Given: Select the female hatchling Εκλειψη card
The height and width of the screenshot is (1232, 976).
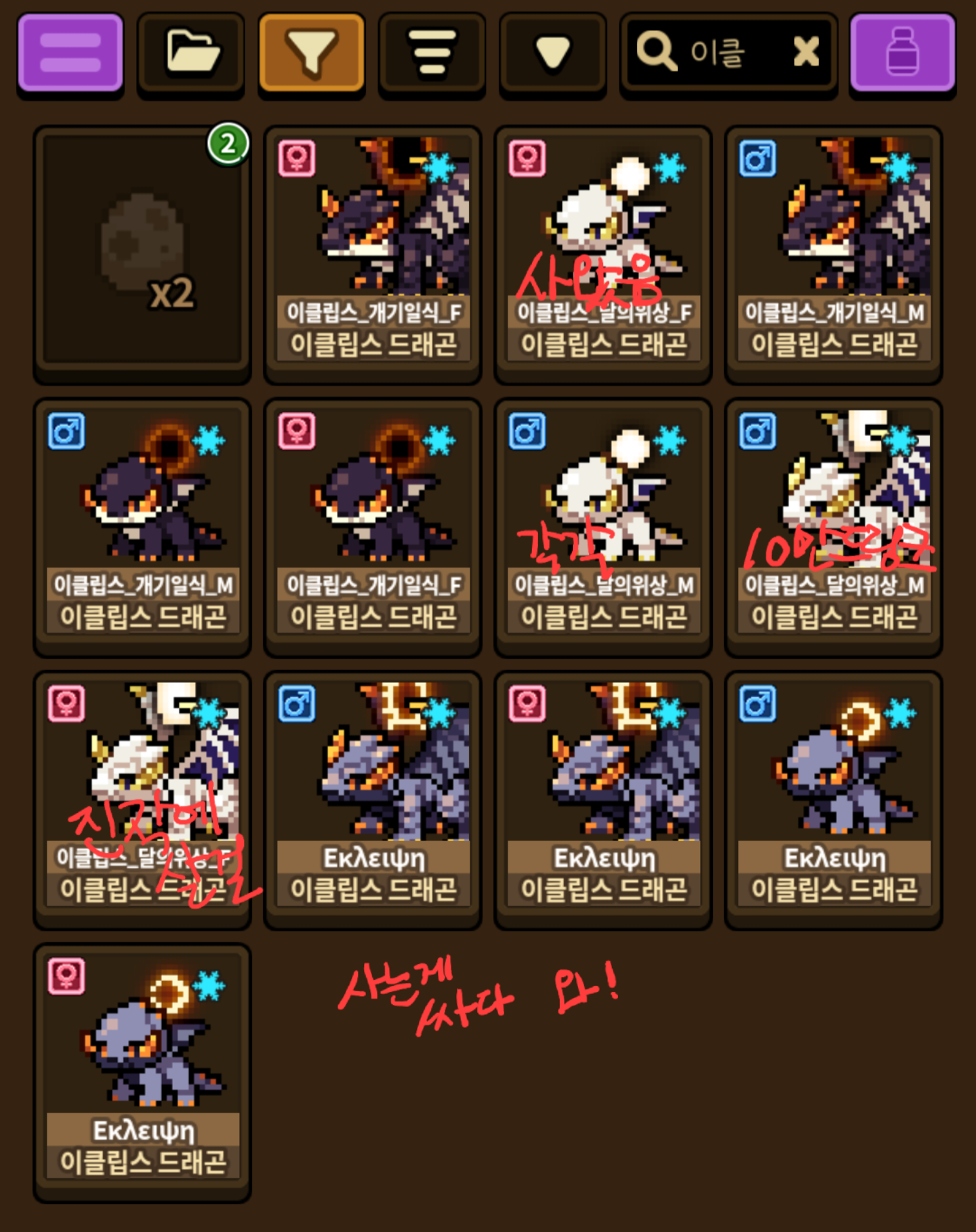Looking at the screenshot, I should [x=142, y=1073].
